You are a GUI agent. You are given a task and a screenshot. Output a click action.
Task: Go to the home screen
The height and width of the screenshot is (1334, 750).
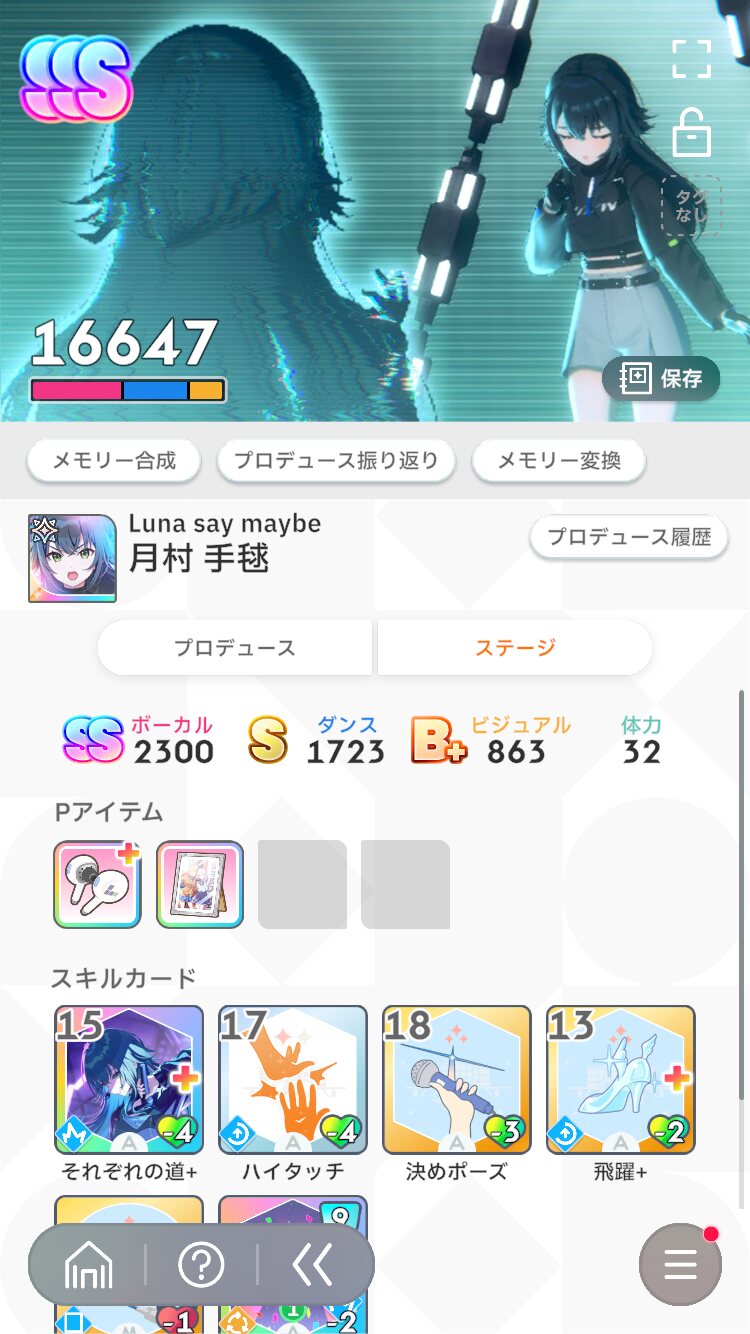coord(89,1266)
